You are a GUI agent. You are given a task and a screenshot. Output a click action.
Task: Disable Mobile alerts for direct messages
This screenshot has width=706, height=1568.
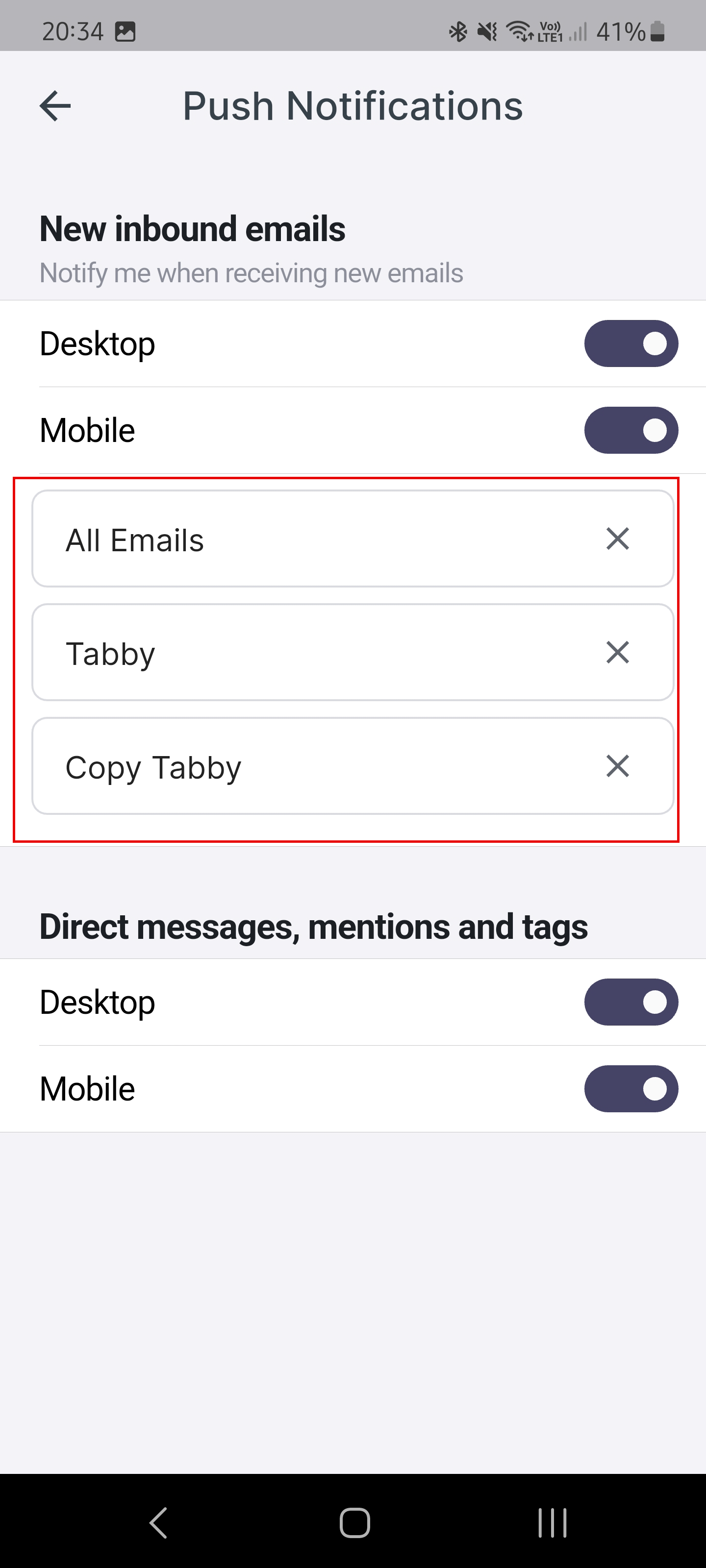[x=630, y=1088]
